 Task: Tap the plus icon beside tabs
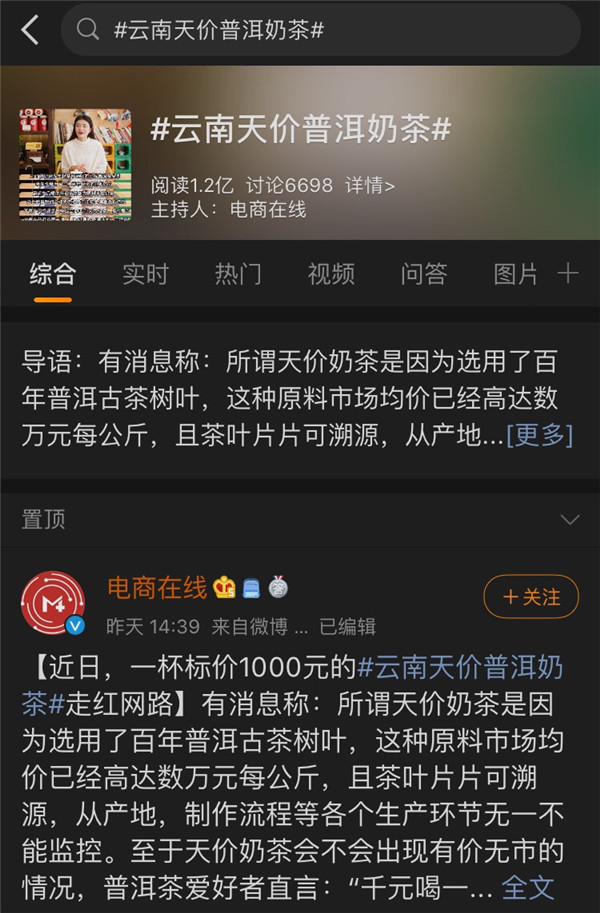pyautogui.click(x=568, y=274)
